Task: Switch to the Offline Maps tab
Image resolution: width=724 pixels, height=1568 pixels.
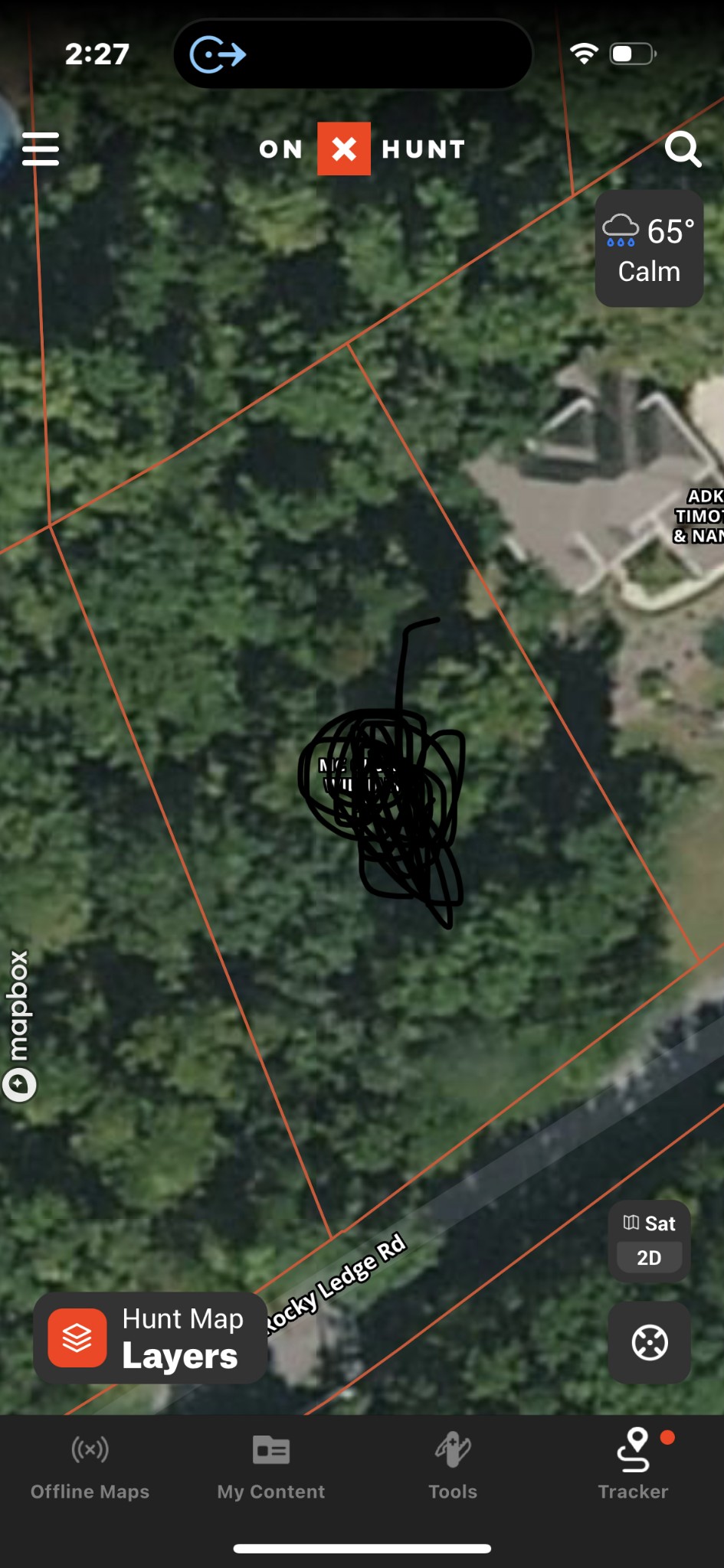Action: 90,1468
